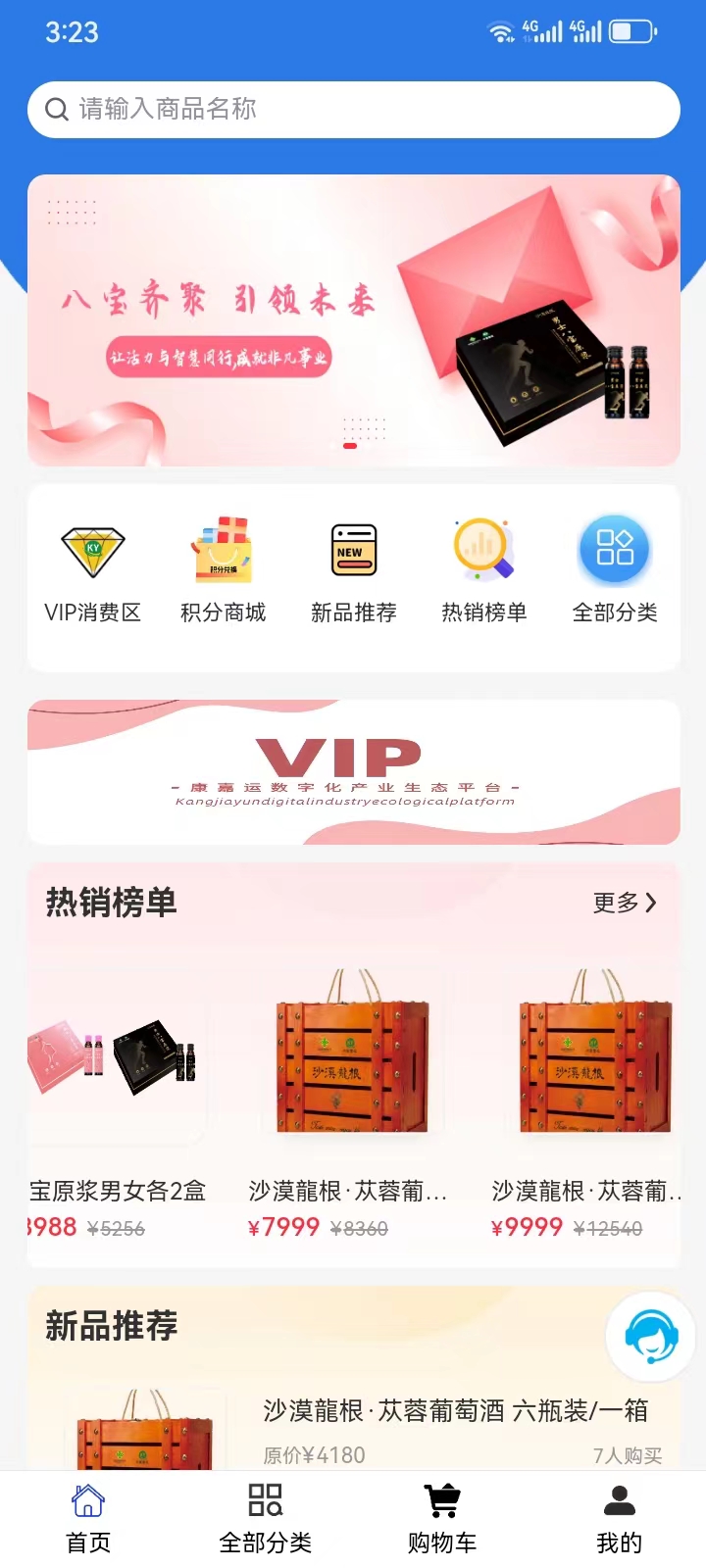Open the red envelope promotional banner
This screenshot has height=1568, width=706.
point(353,319)
